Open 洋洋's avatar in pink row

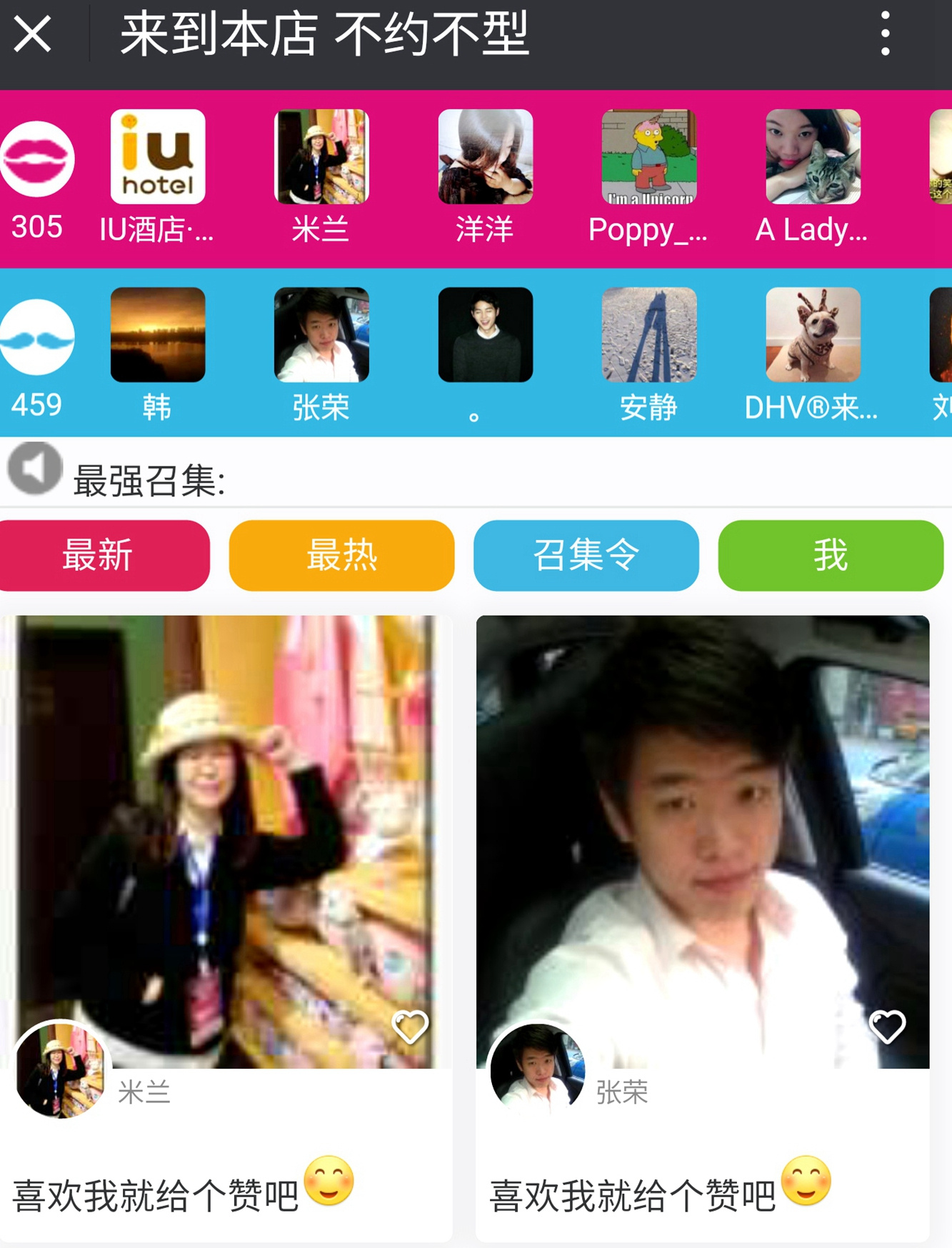[485, 157]
